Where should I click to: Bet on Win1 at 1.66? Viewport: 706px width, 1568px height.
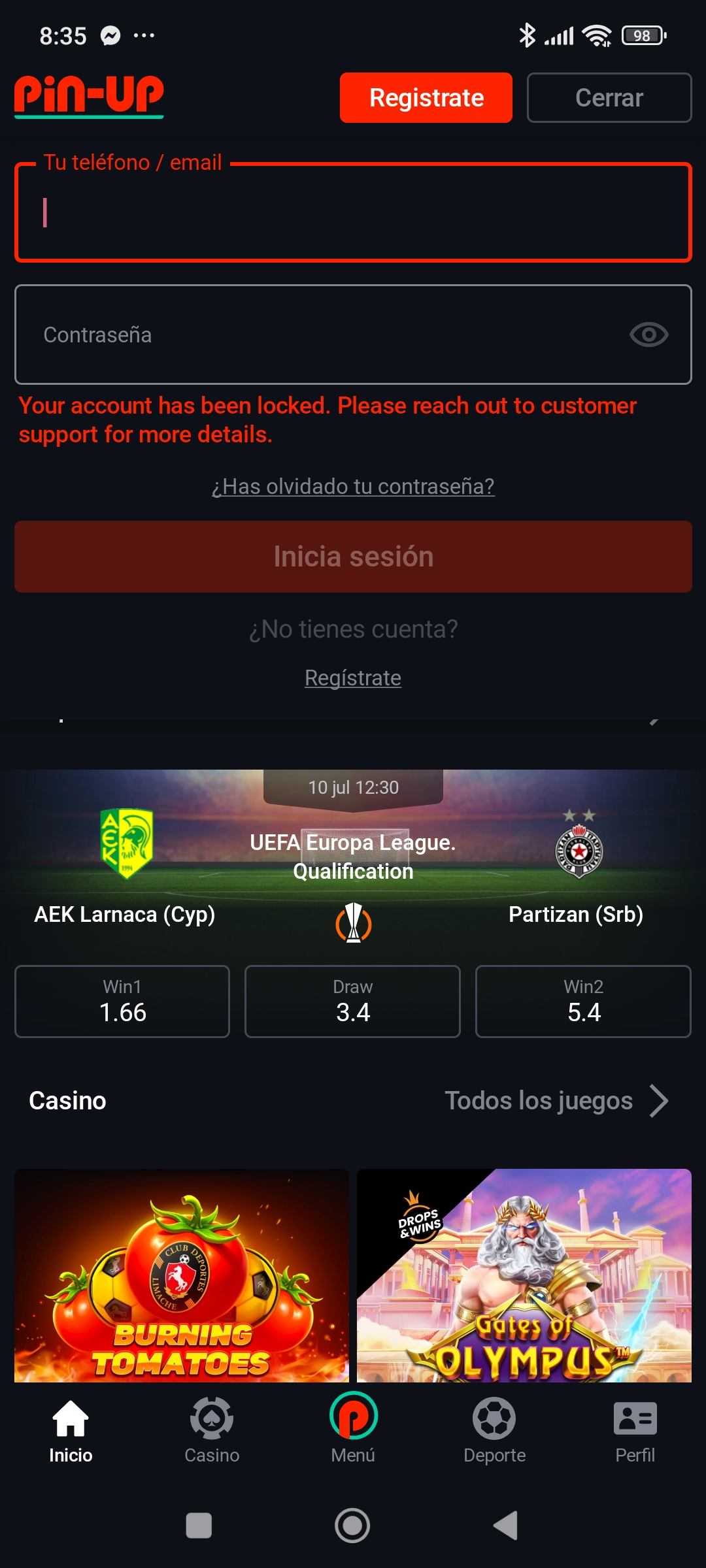point(122,1001)
